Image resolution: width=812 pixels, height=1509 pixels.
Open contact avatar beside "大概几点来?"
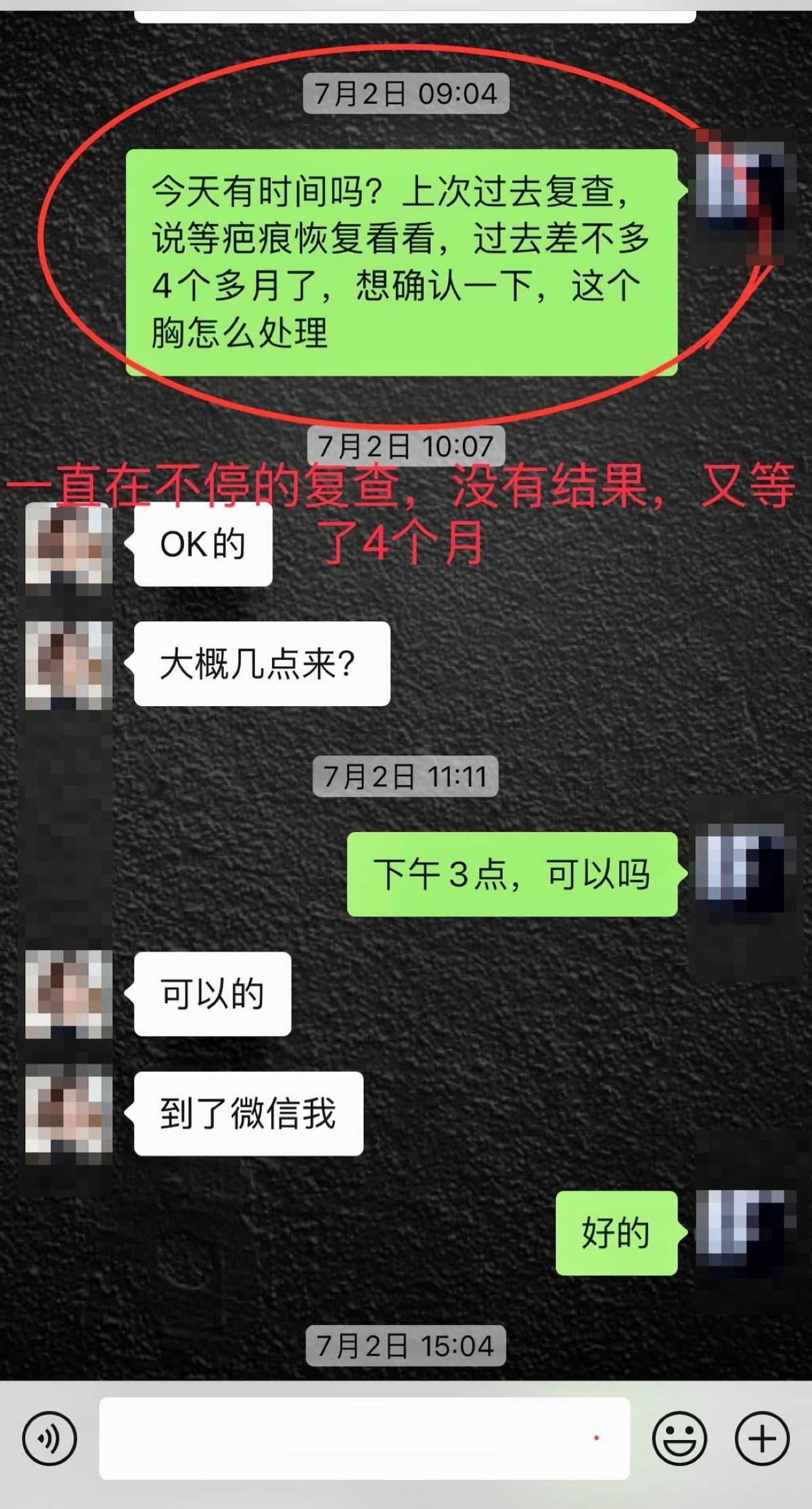click(x=68, y=665)
